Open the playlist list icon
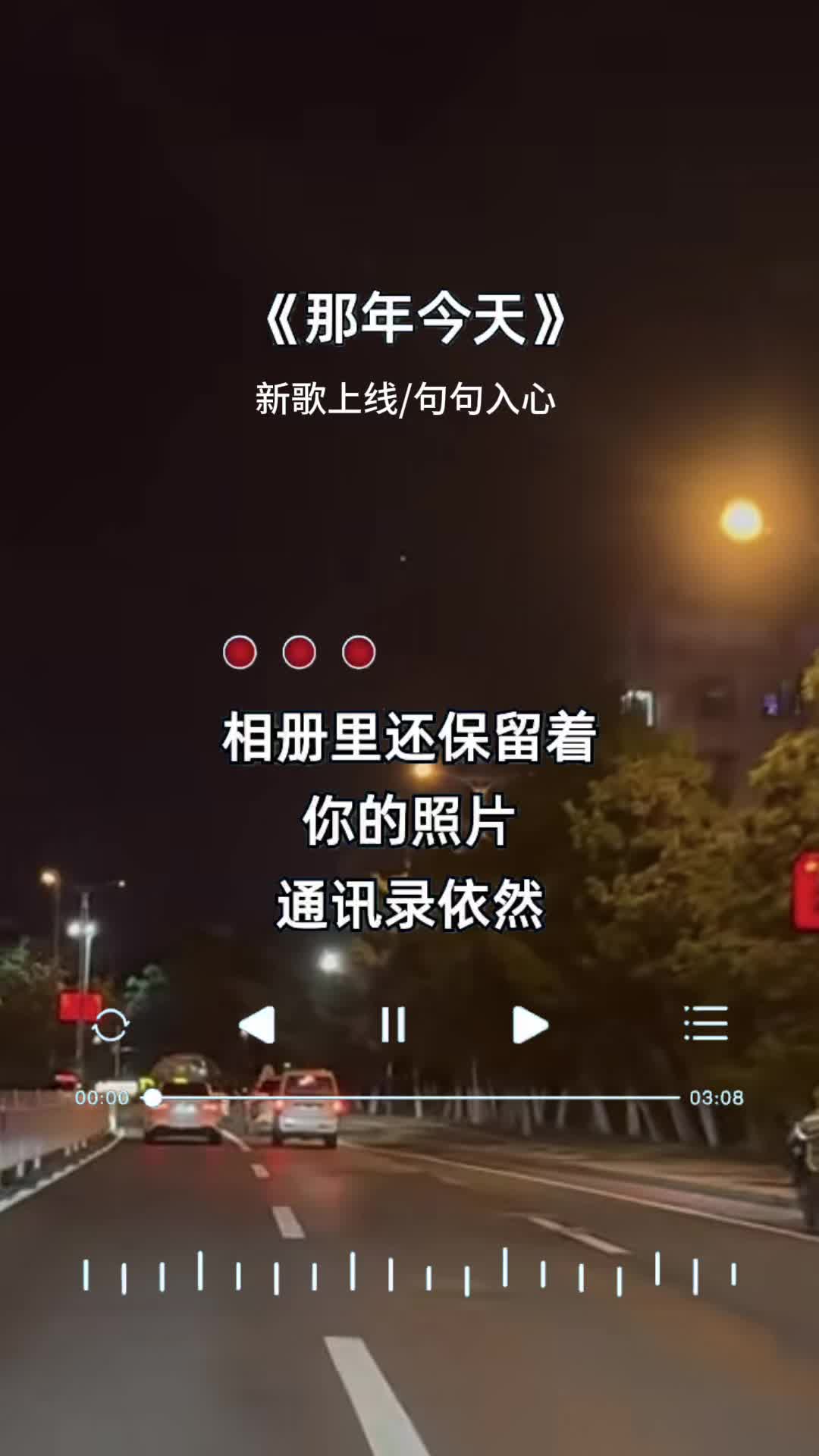819x1456 pixels. [x=705, y=1024]
